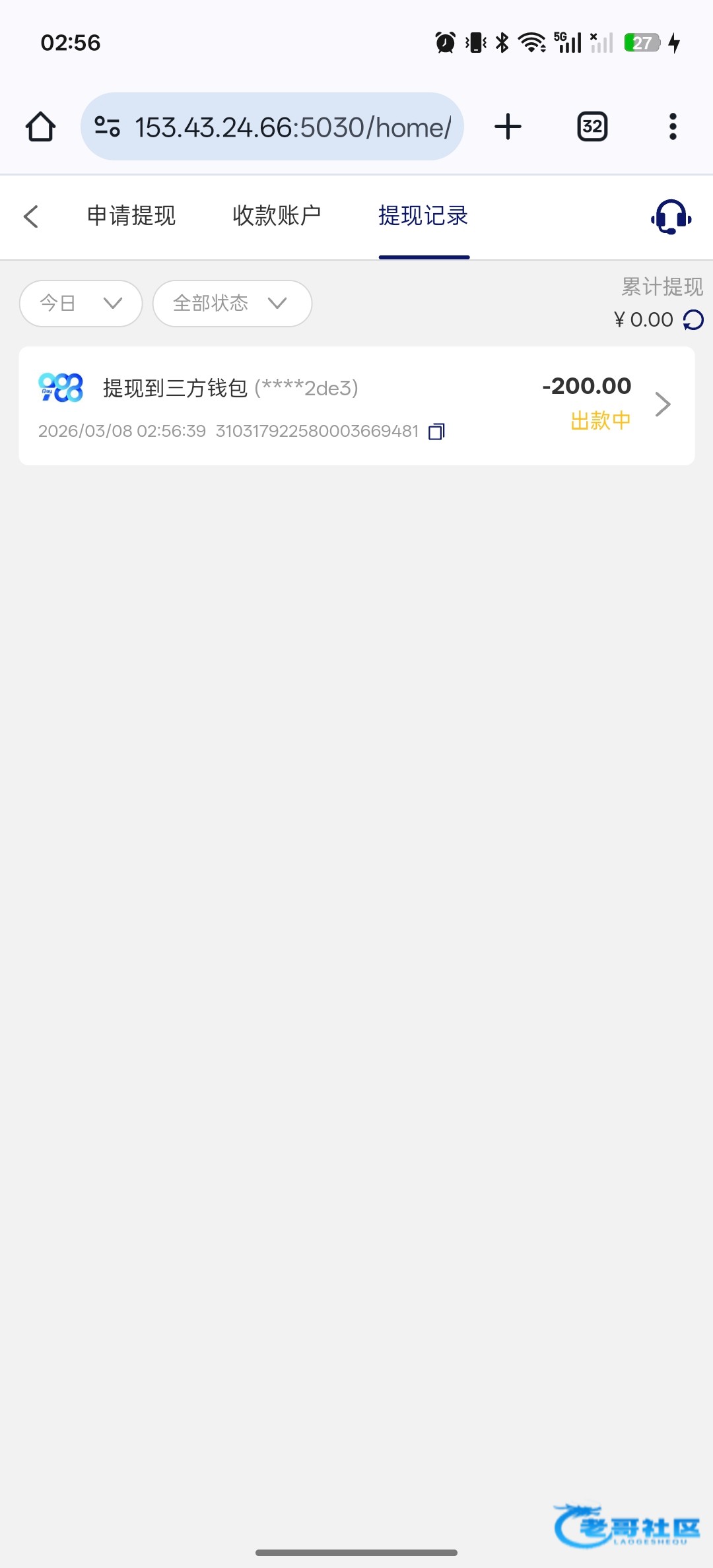Open a new browser tab
This screenshot has width=713, height=1568.
(x=508, y=127)
